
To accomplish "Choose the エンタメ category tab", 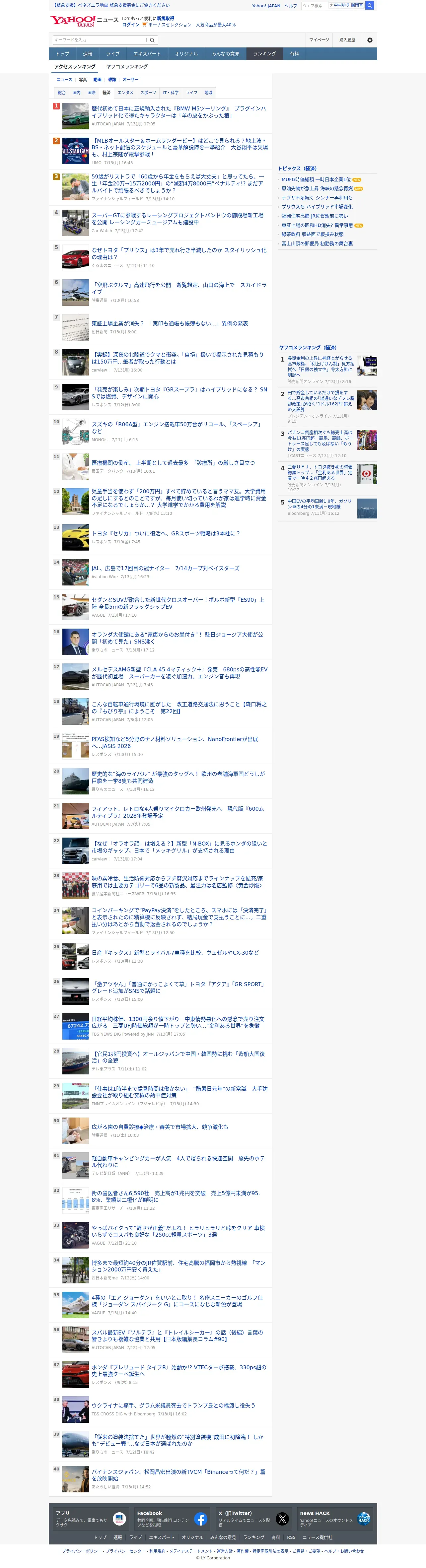I will (125, 93).
